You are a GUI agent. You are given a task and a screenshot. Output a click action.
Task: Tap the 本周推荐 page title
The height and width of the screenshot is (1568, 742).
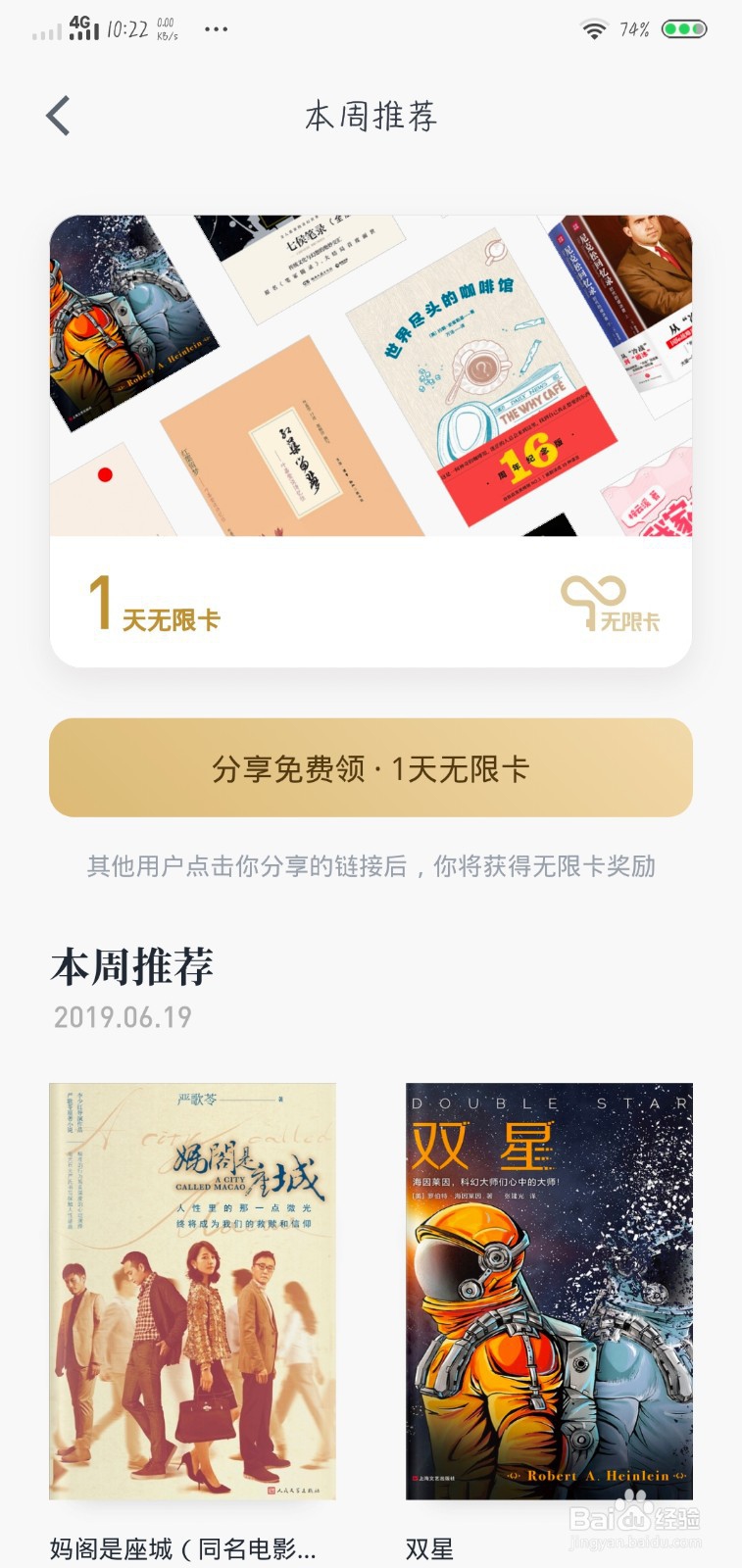coord(371,115)
